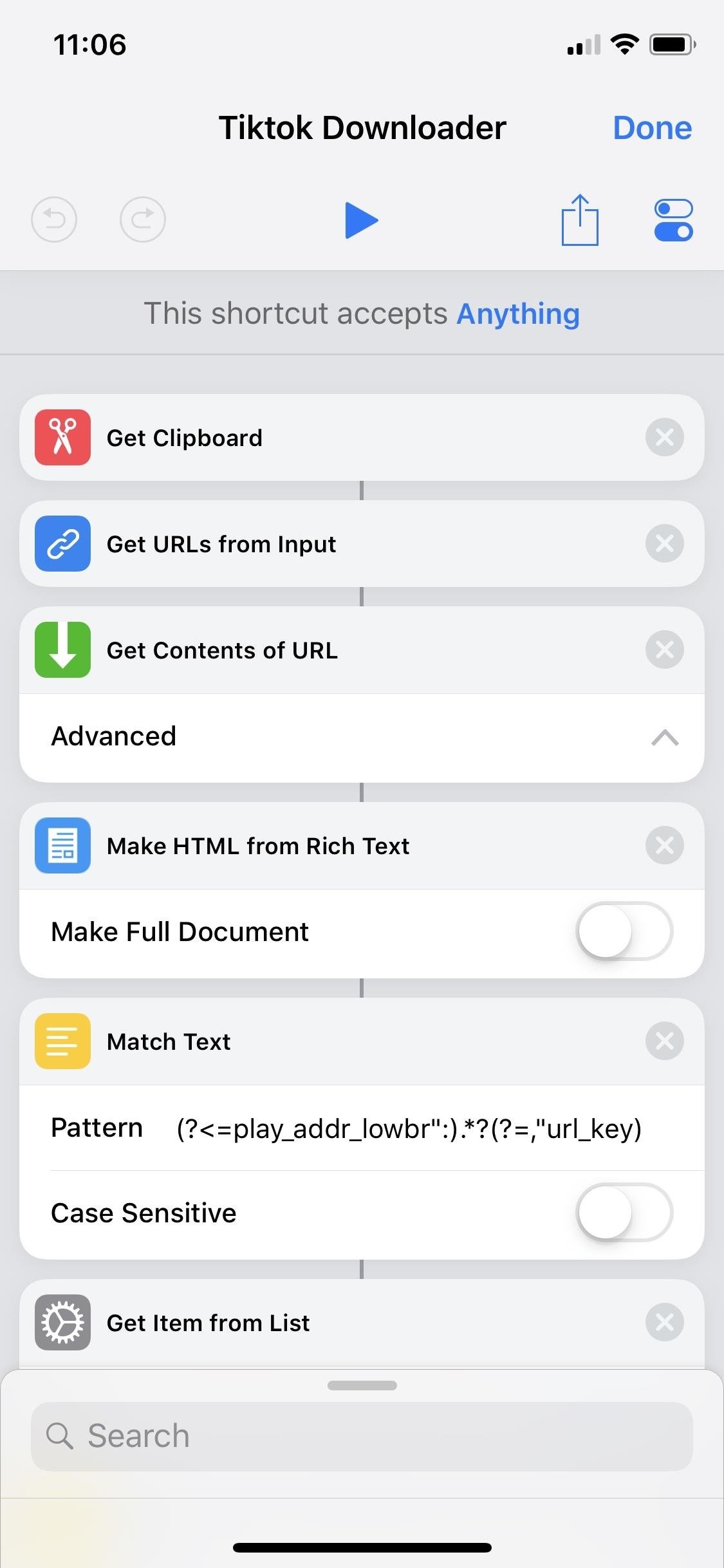Remove the Match Text action
724x1568 pixels.
tap(664, 1041)
